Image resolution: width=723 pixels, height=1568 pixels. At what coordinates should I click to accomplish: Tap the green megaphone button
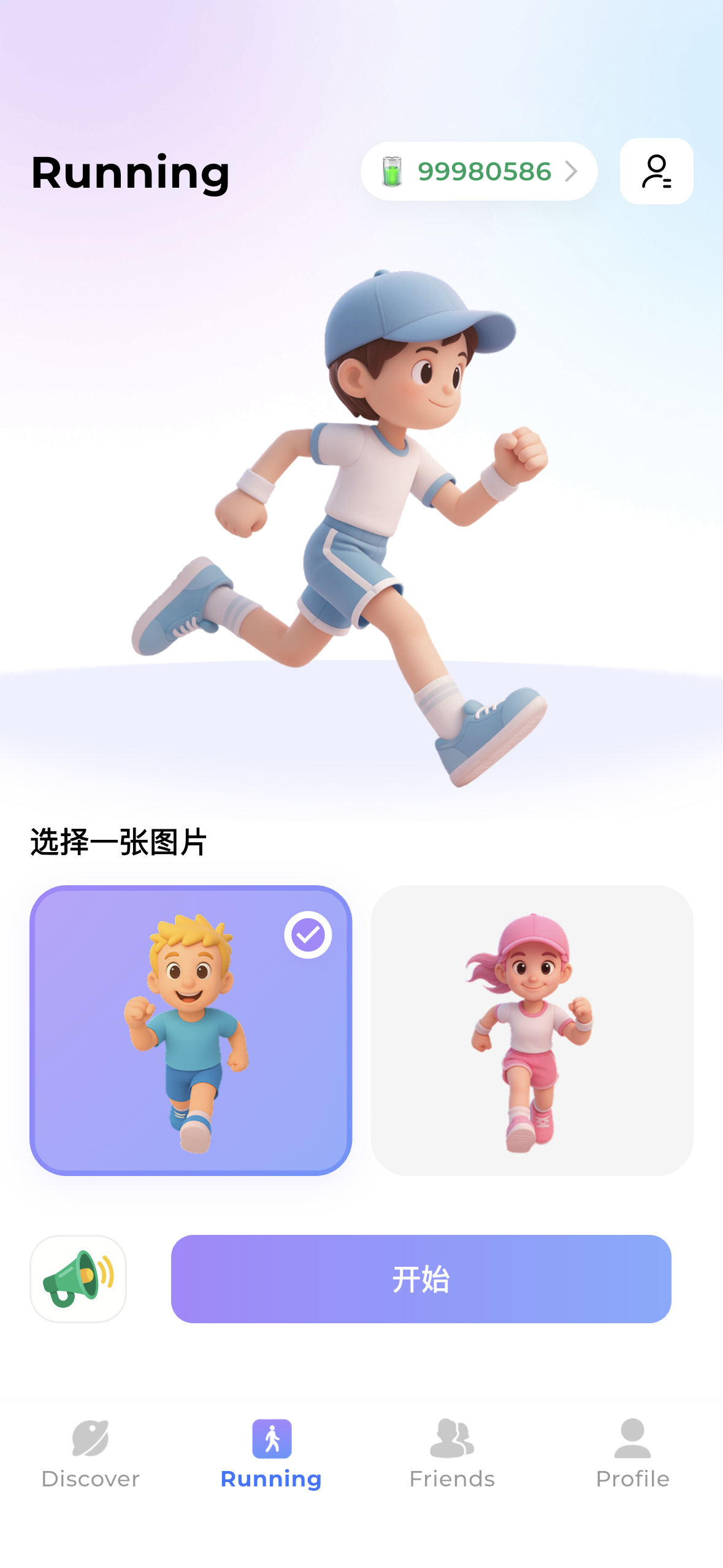pyautogui.click(x=78, y=1278)
